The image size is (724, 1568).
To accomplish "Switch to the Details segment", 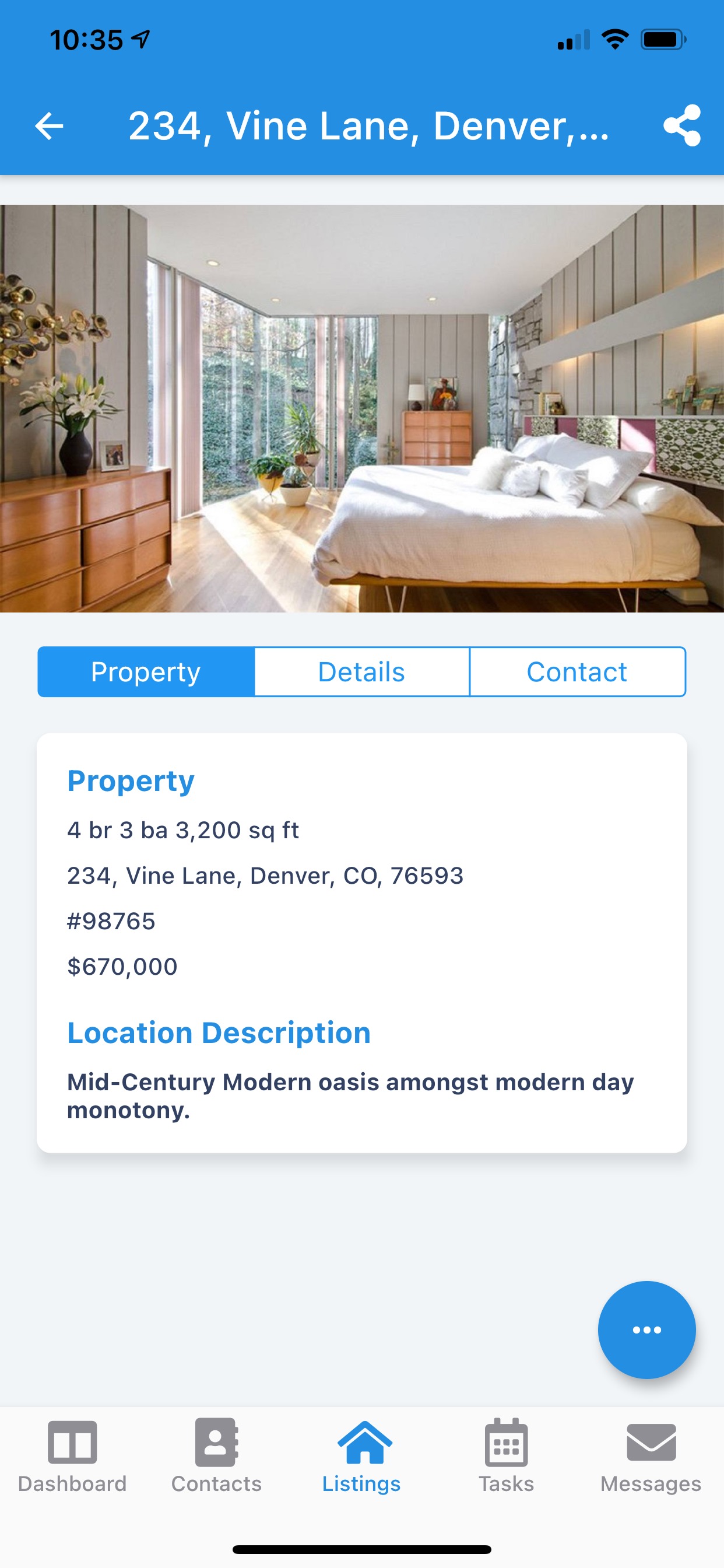I will click(361, 672).
